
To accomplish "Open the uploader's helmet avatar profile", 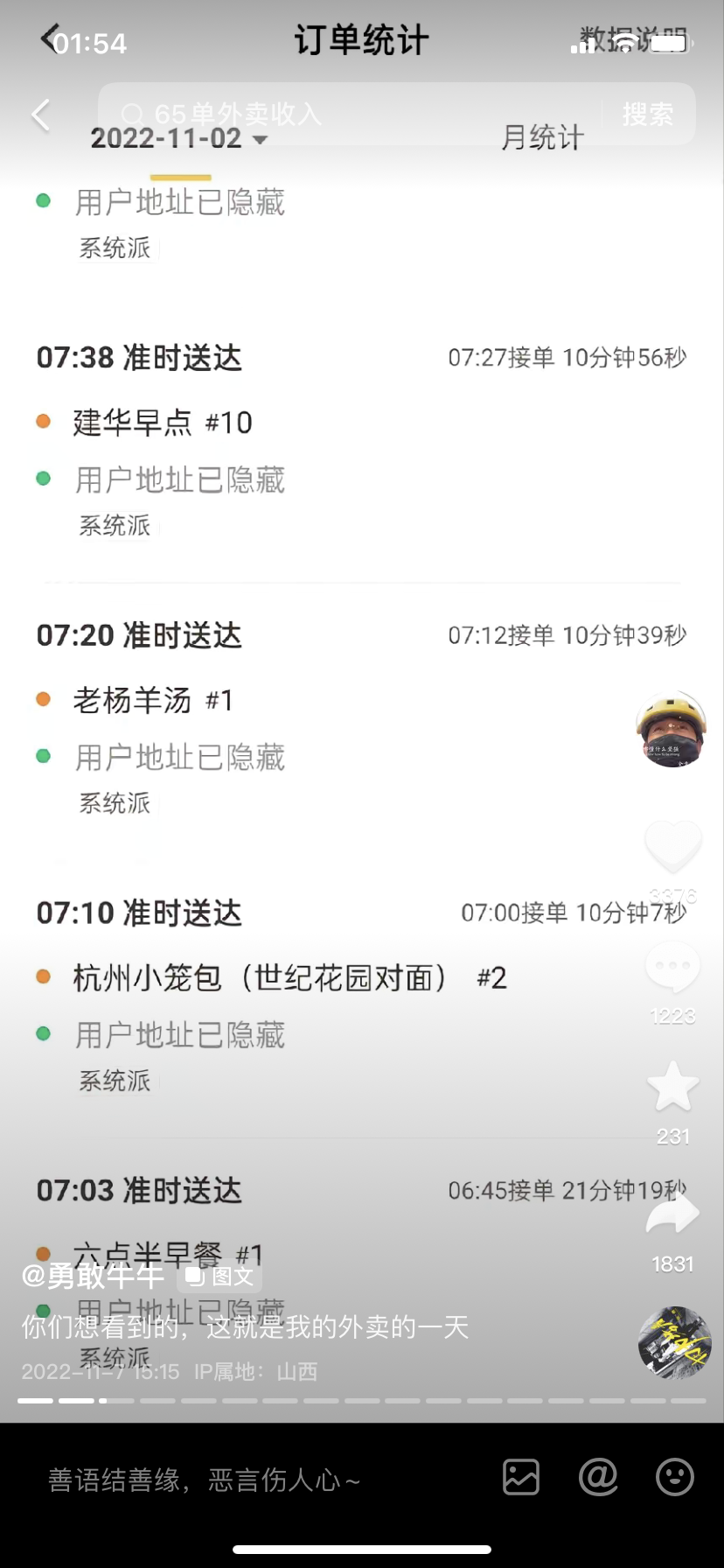I will 671,728.
